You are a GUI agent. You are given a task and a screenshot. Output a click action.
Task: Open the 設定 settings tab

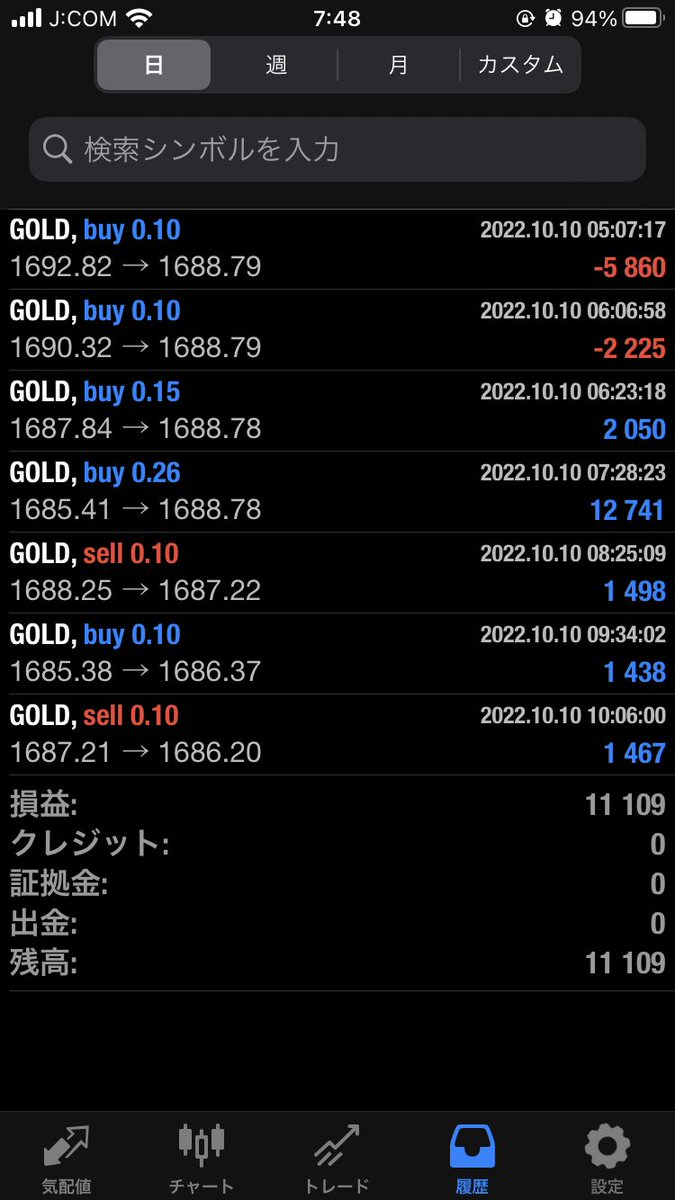(x=607, y=1158)
